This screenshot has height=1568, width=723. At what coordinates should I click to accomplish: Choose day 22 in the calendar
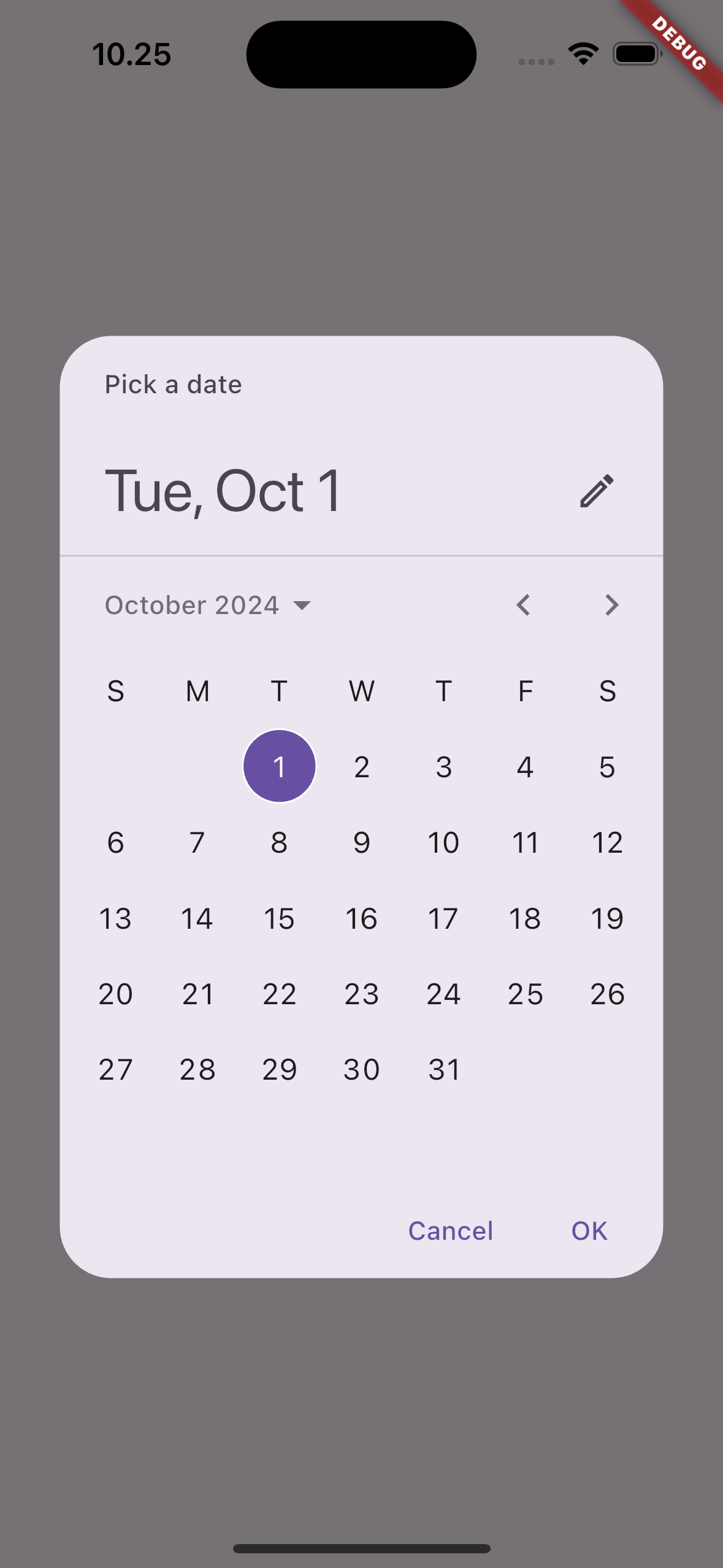pyautogui.click(x=280, y=994)
